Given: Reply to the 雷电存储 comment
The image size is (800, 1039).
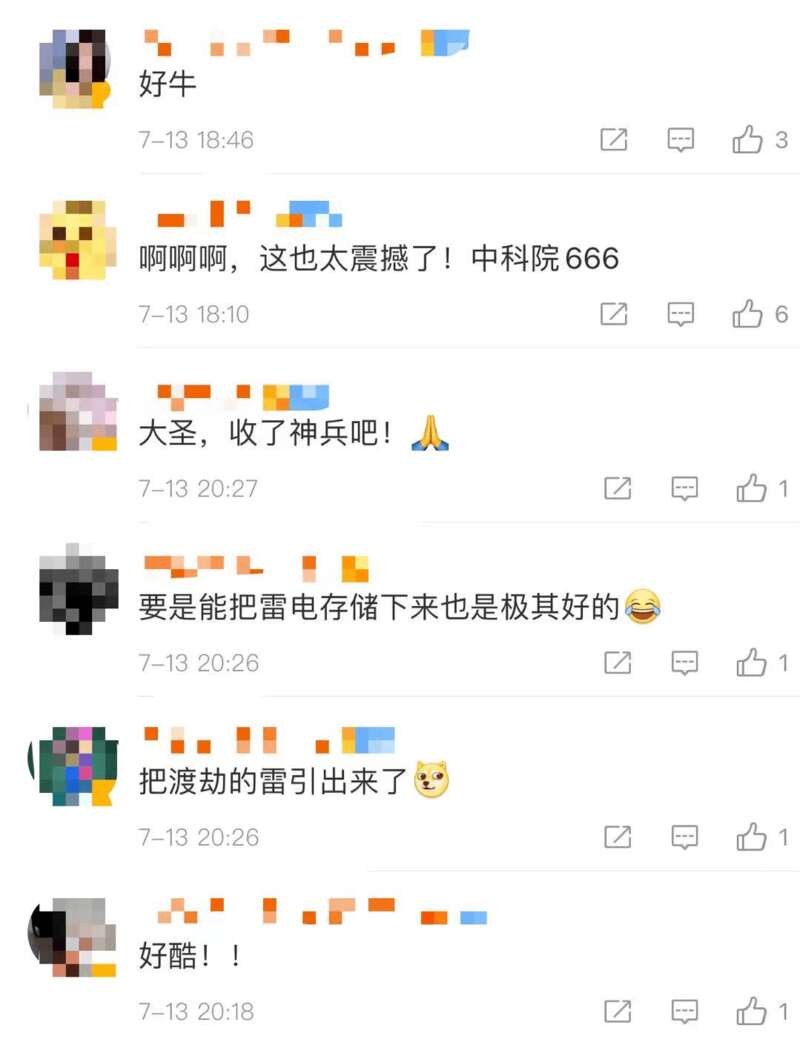Looking at the screenshot, I should (684, 662).
